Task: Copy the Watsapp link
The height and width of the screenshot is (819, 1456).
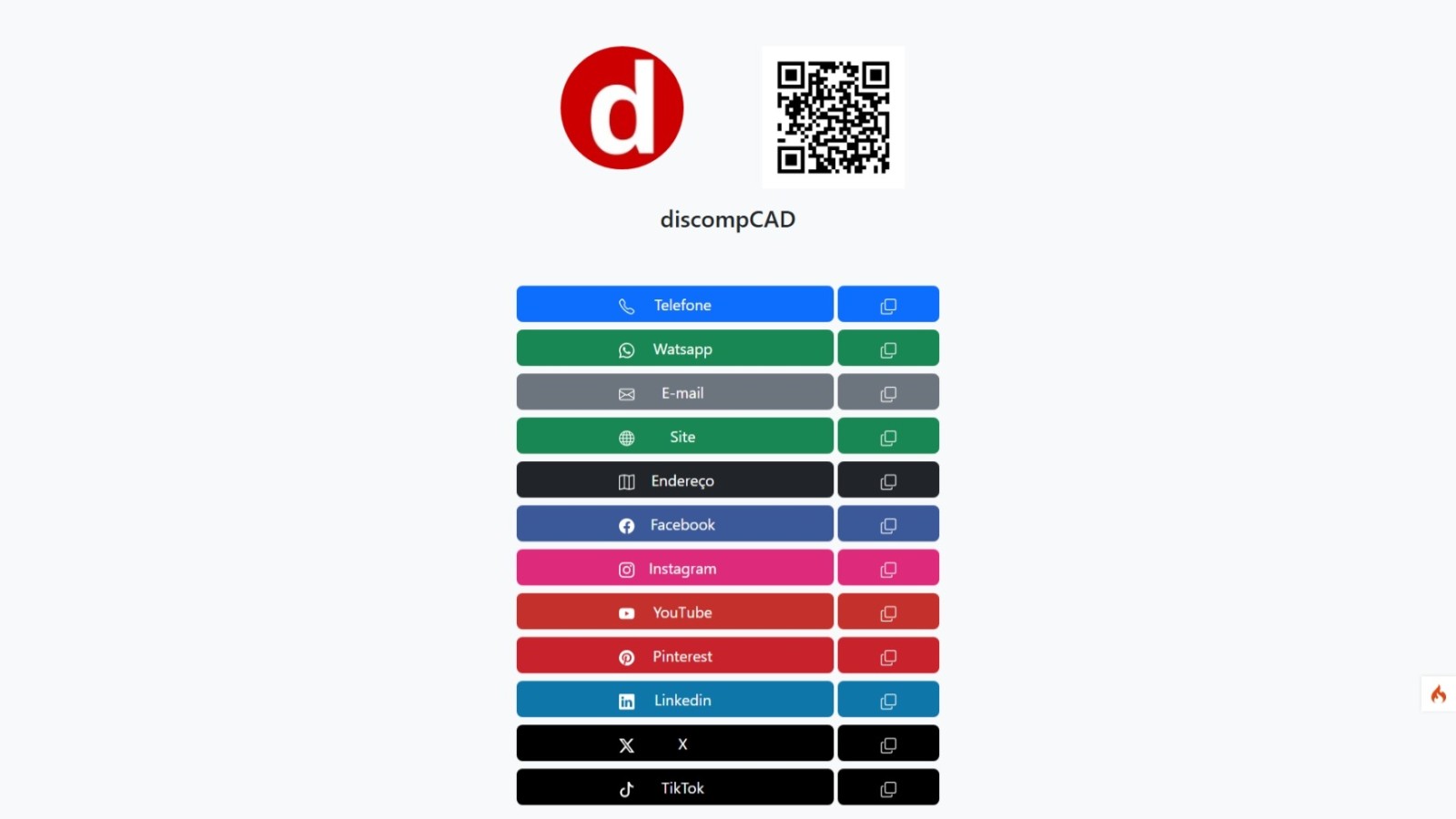Action: tap(888, 349)
